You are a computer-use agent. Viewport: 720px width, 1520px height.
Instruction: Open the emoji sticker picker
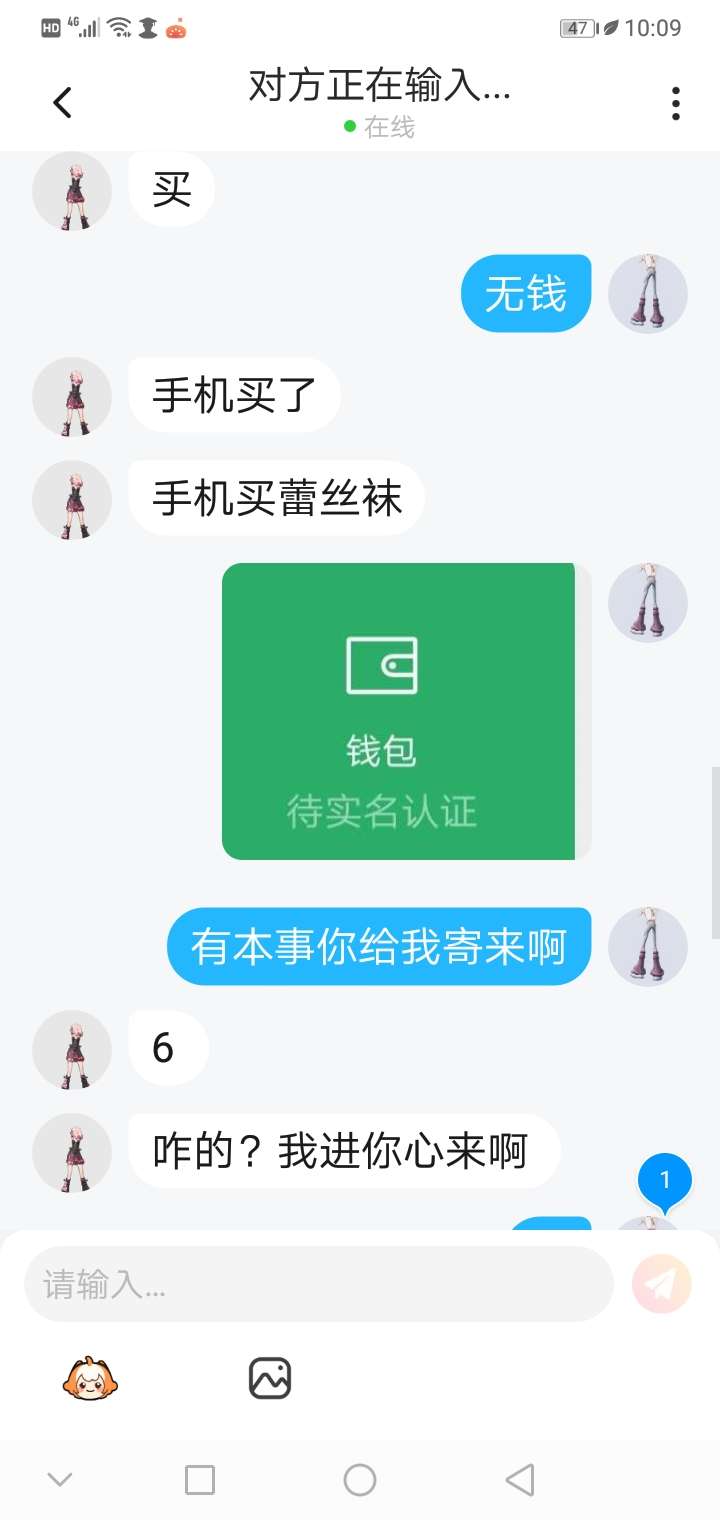92,1379
